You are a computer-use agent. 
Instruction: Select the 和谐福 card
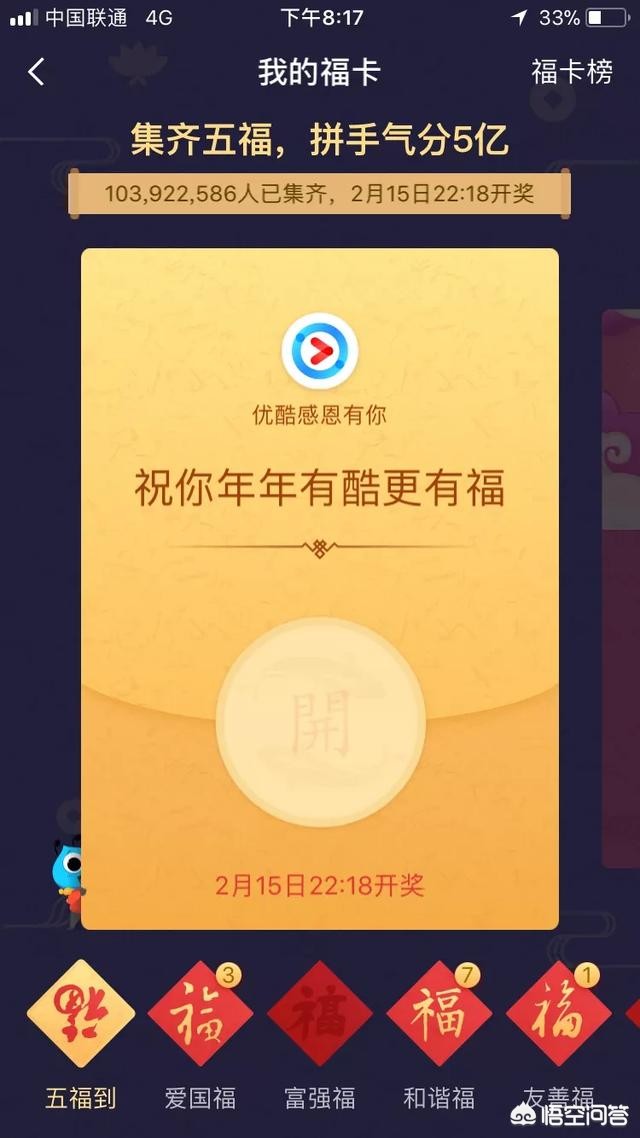(439, 1015)
